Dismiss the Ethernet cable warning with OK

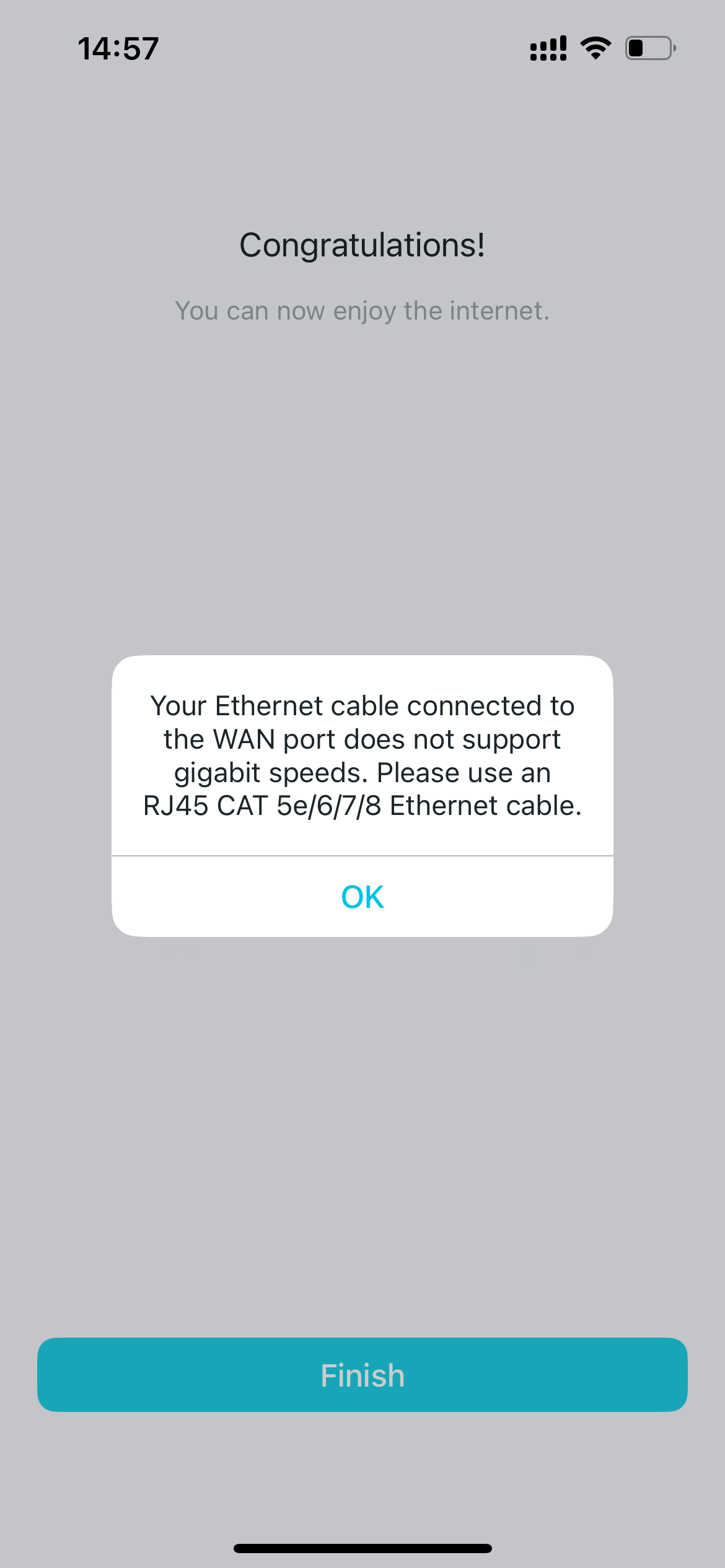(362, 897)
